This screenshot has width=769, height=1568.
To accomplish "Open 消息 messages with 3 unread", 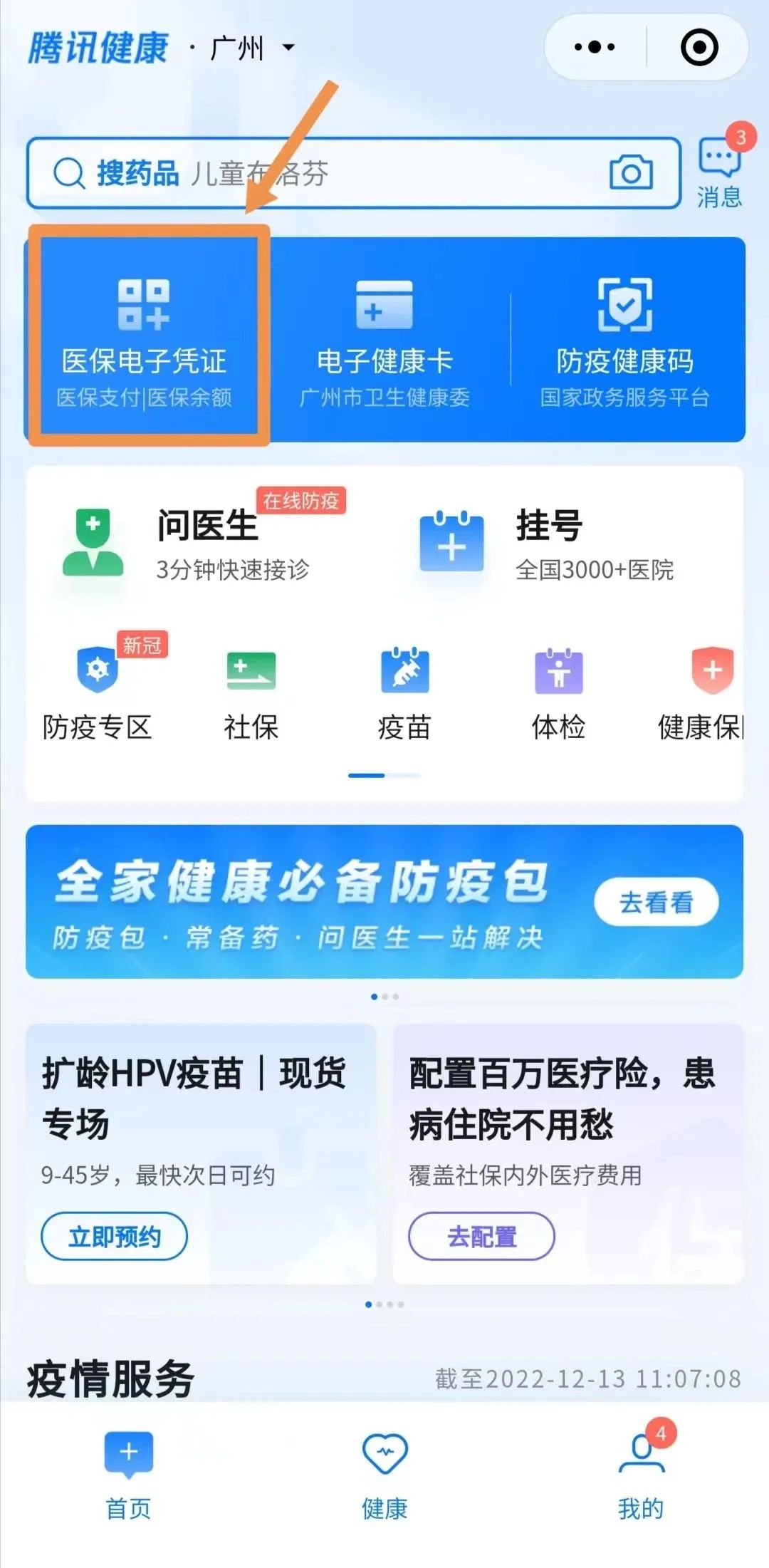I will [719, 171].
